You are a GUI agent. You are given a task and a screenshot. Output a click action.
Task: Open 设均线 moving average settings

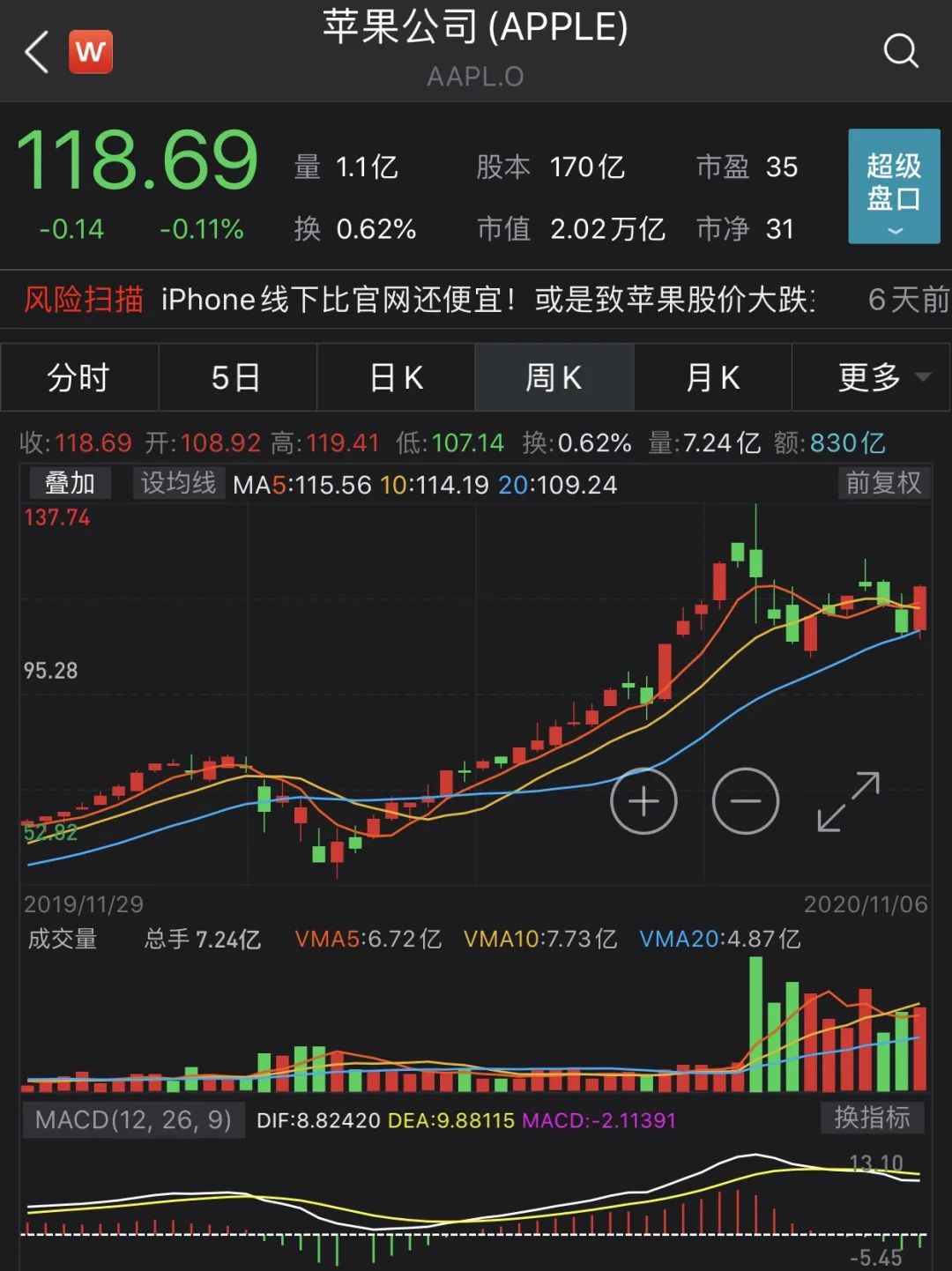178,483
